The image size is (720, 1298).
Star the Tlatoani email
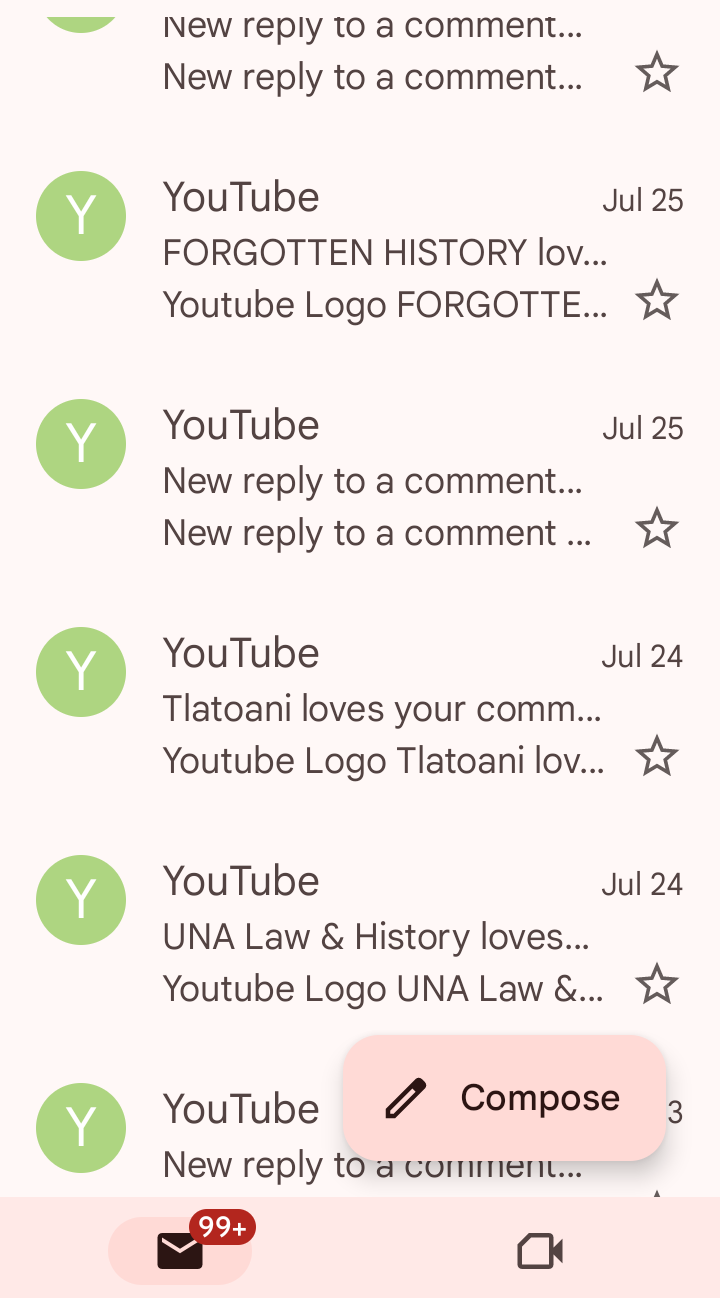click(x=657, y=757)
